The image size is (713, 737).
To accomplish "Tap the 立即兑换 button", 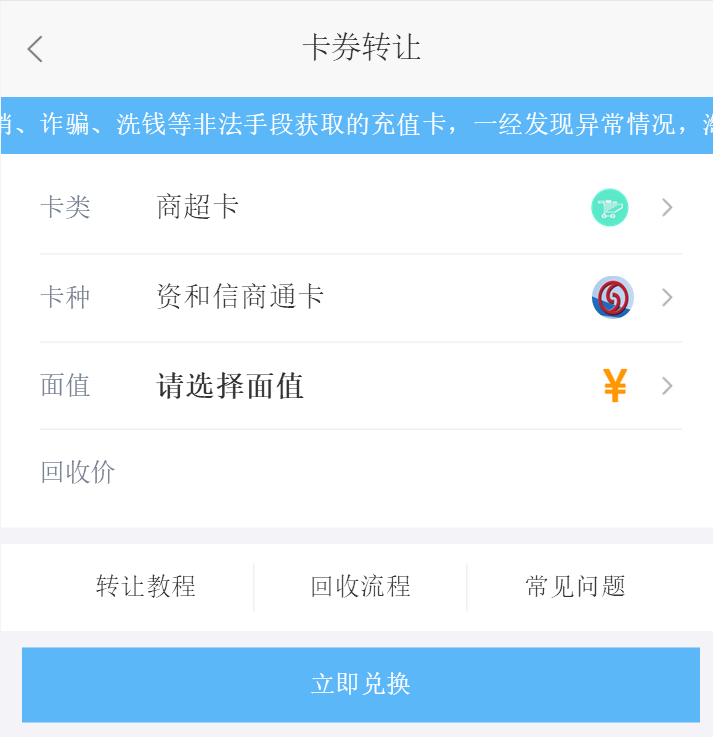I will pos(360,685).
